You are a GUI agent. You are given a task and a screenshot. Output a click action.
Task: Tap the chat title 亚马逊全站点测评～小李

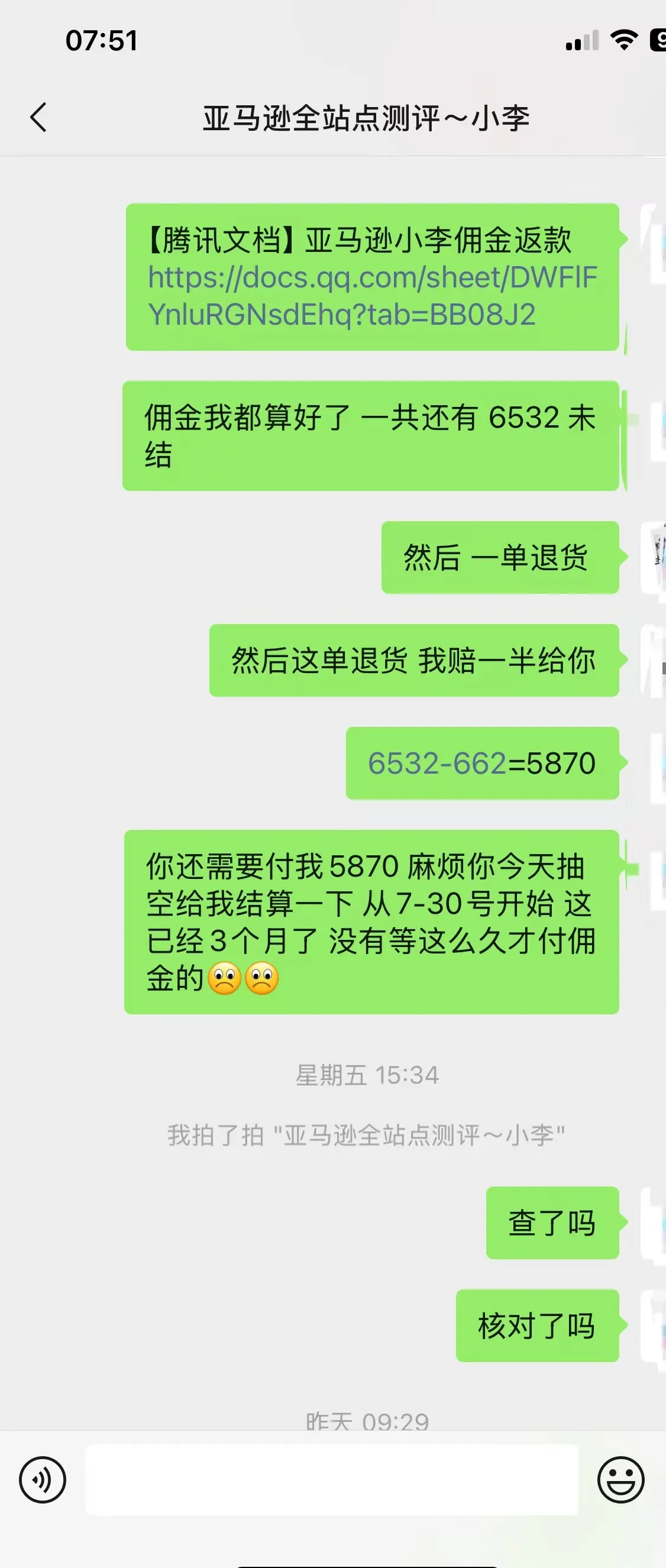(x=368, y=118)
